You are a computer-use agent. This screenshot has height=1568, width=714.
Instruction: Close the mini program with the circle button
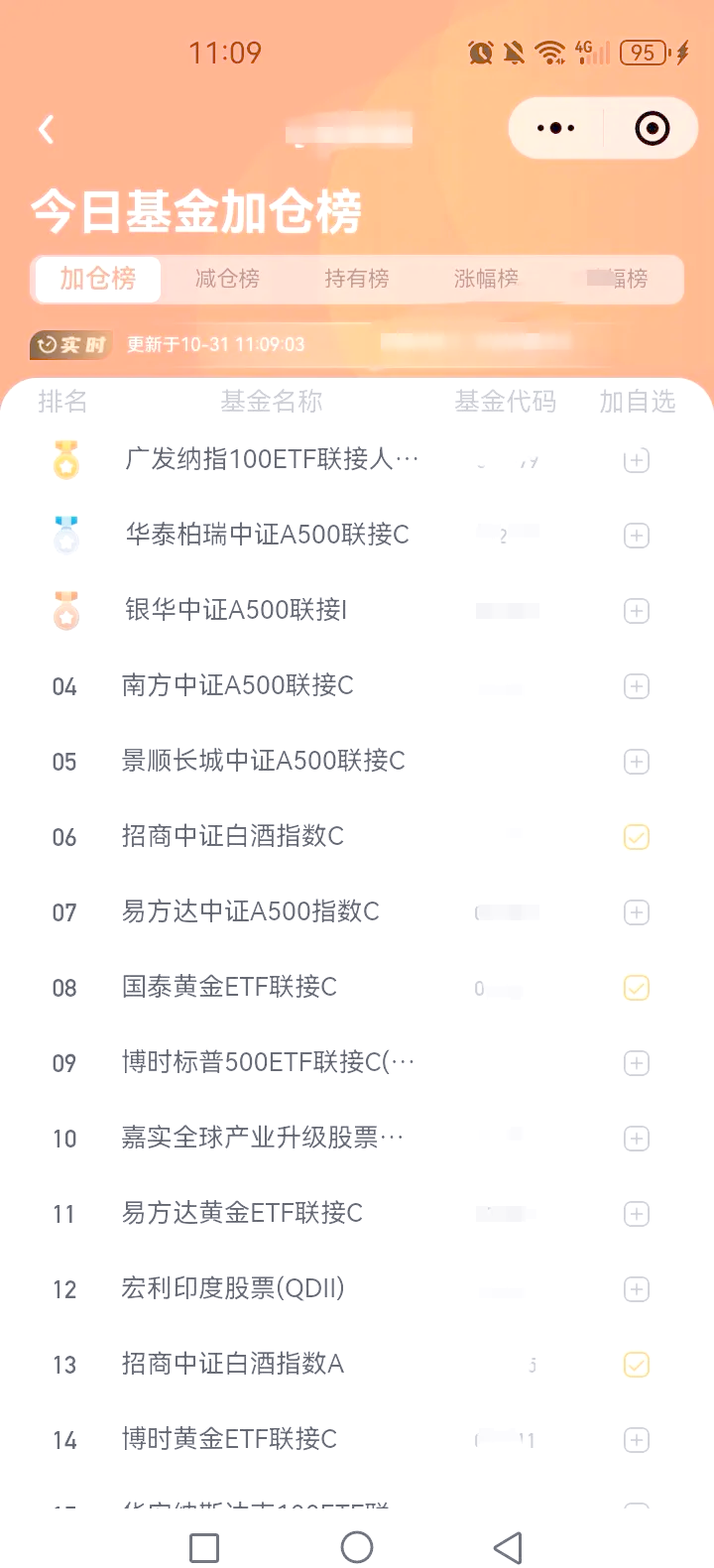(652, 128)
